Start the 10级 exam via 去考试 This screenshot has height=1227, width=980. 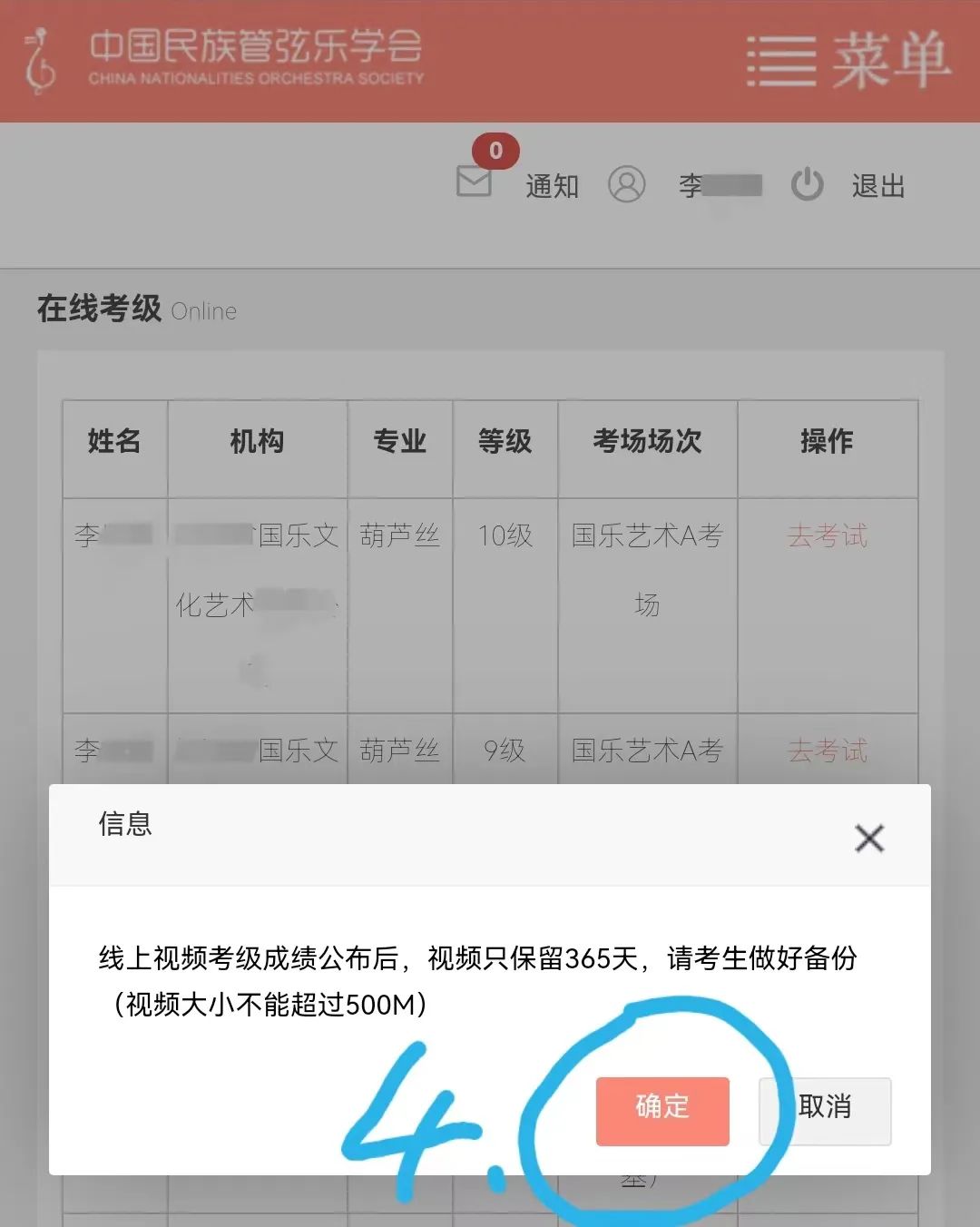[827, 535]
